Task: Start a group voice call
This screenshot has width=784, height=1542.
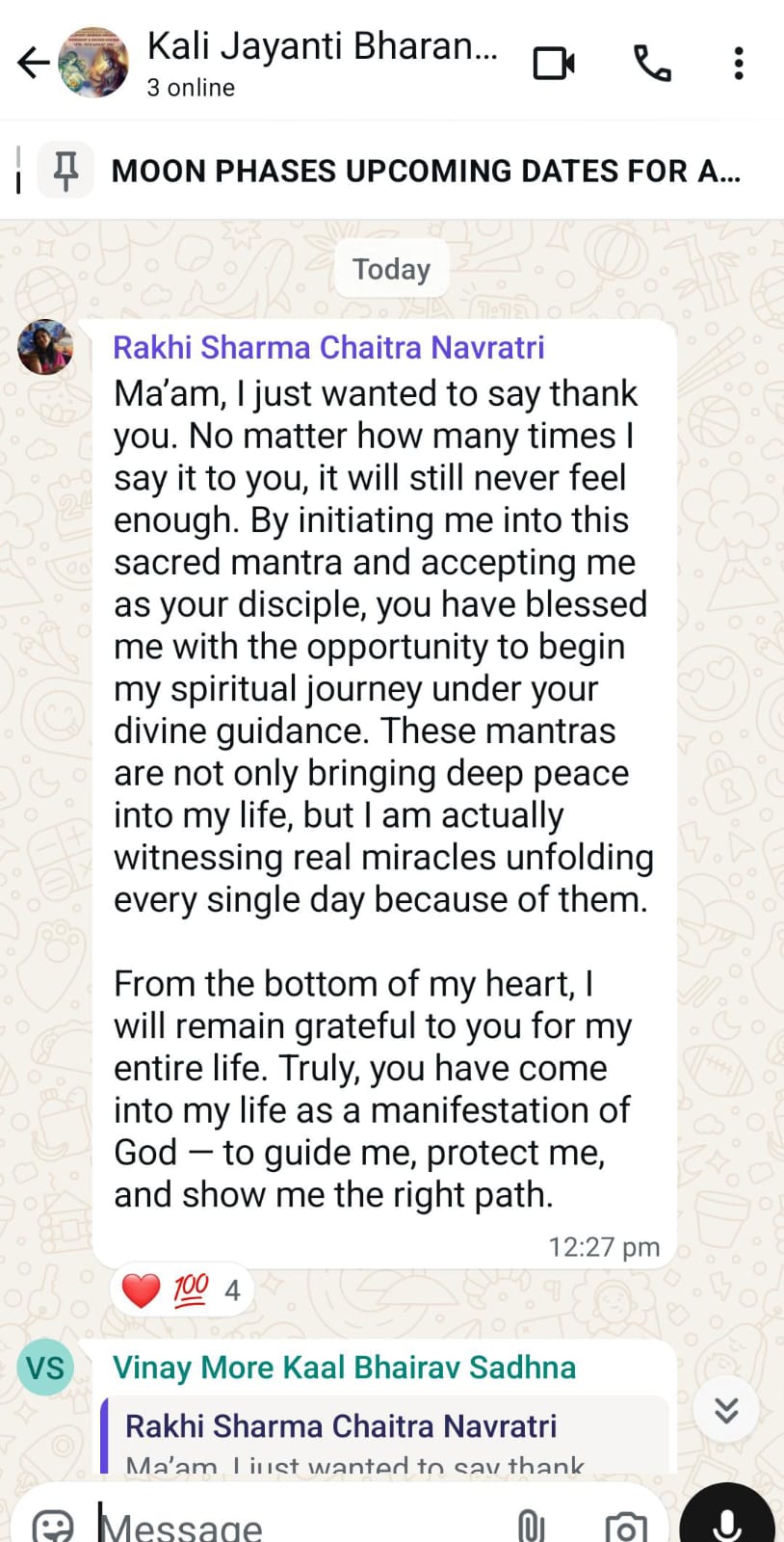Action: (x=652, y=64)
